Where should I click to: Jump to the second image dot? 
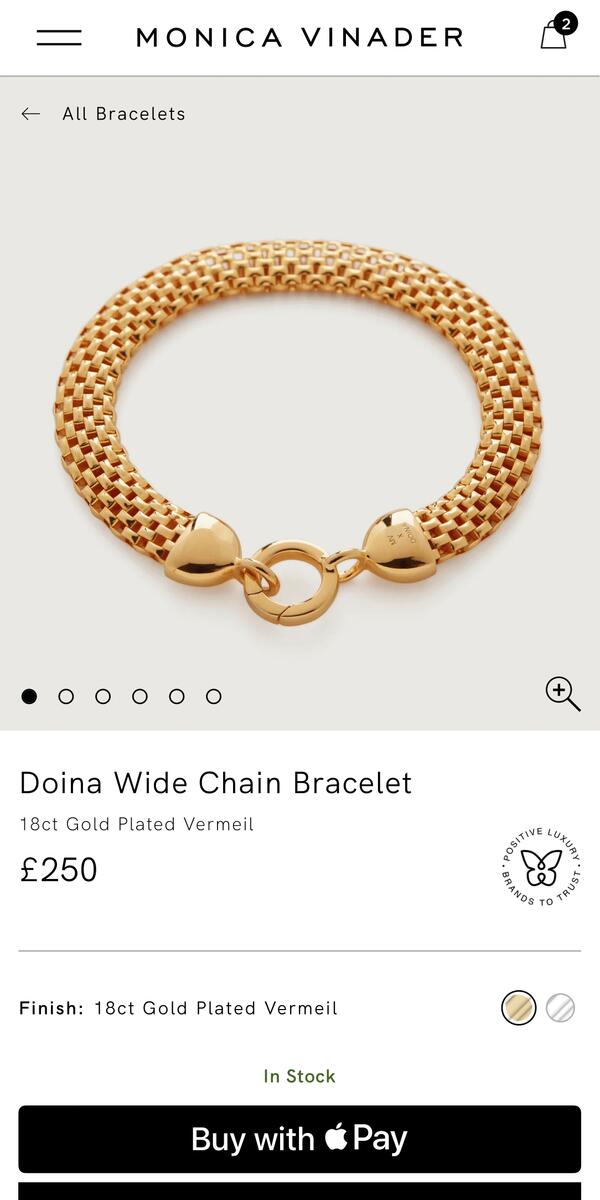pos(66,696)
